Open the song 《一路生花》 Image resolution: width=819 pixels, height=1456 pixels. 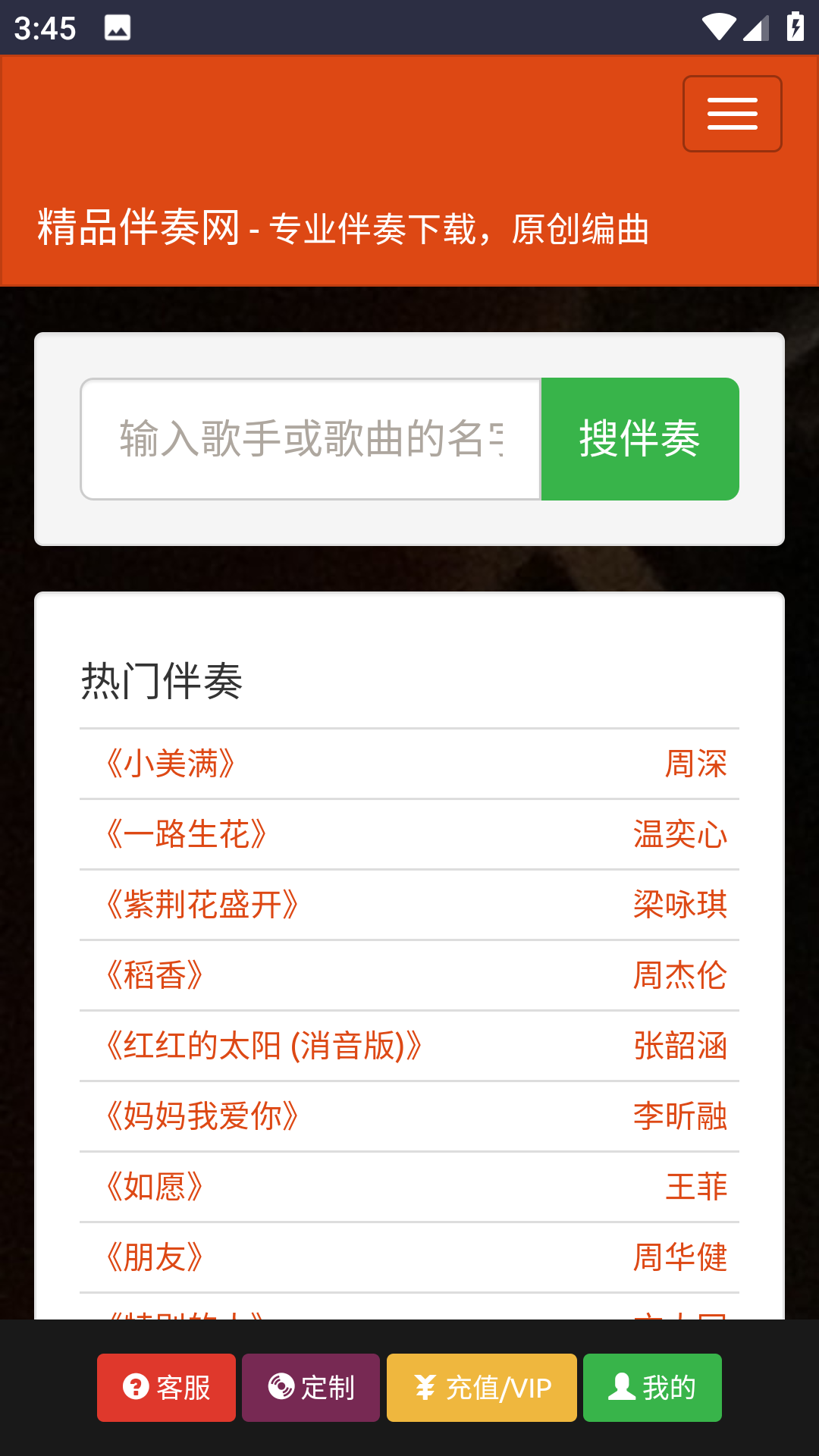point(187,834)
